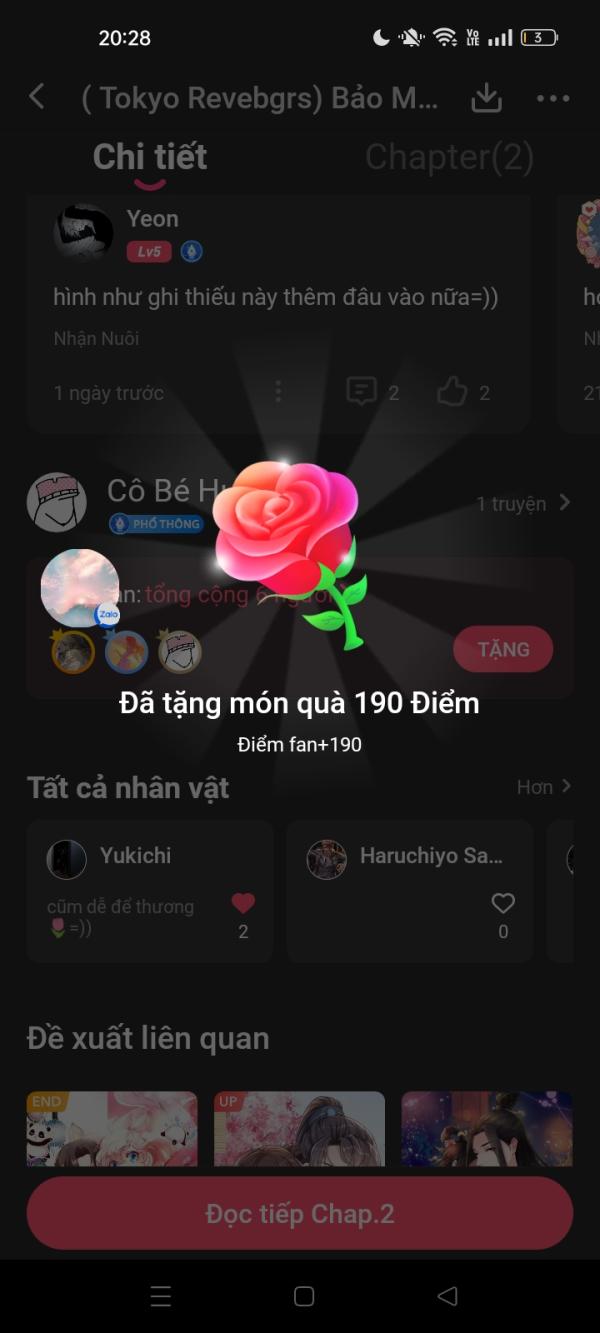The width and height of the screenshot is (600, 1333).
Task: Download this story via the download icon
Action: coord(486,97)
